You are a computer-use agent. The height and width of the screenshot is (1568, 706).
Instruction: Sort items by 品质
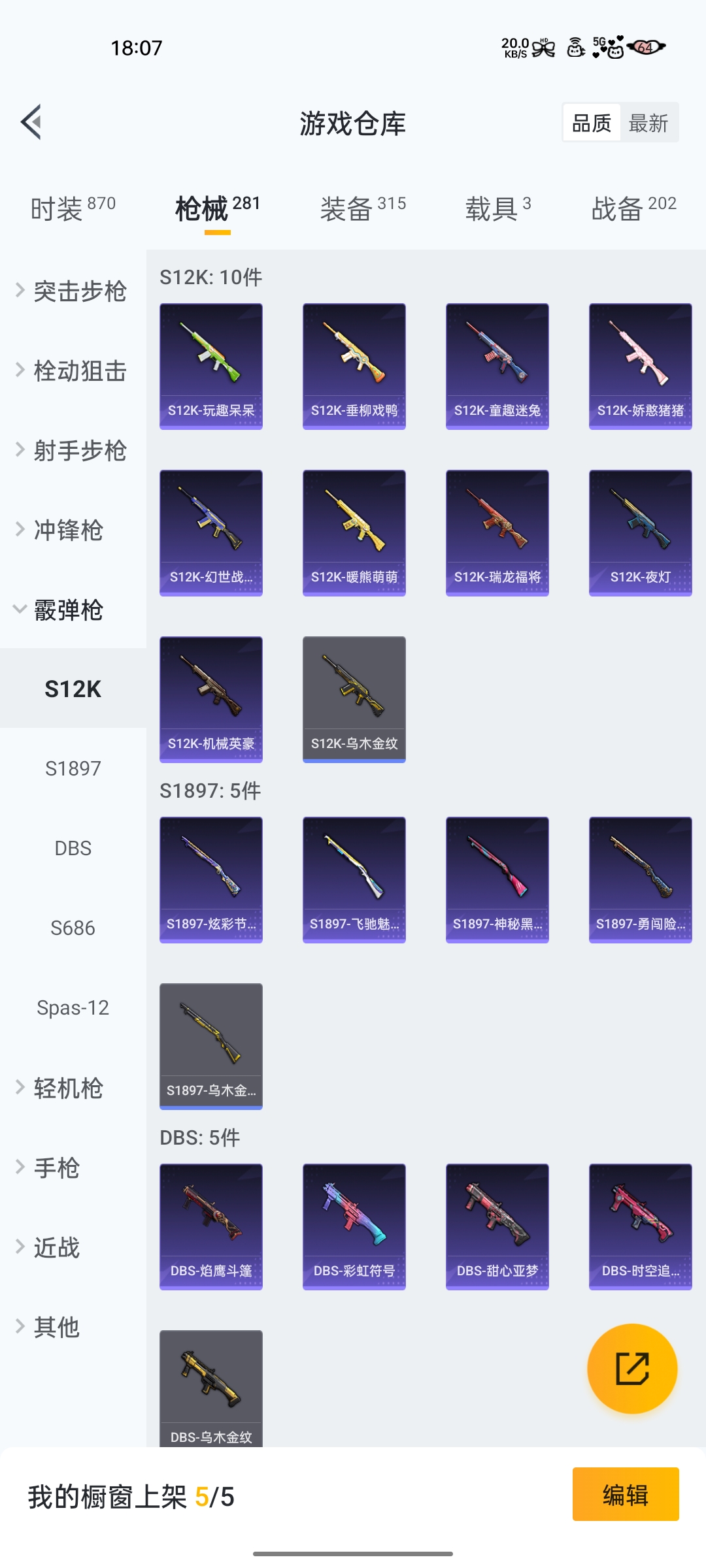tap(592, 123)
